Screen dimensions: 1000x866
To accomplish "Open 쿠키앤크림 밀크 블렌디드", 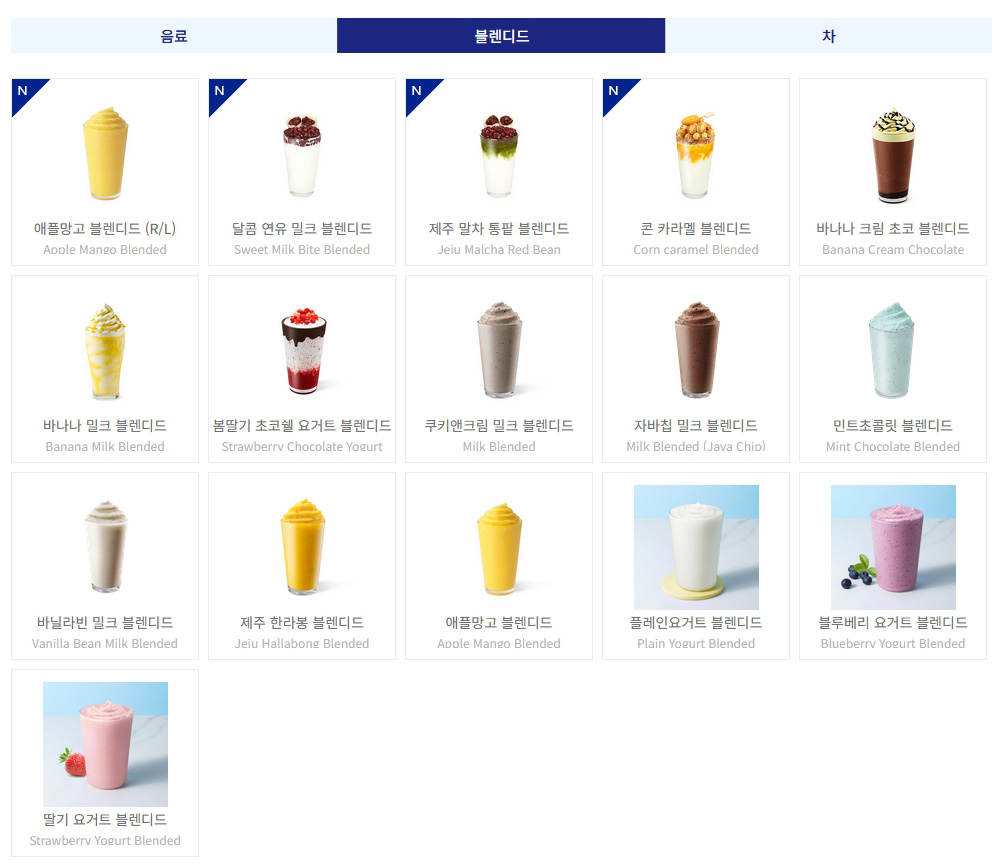I will (499, 368).
